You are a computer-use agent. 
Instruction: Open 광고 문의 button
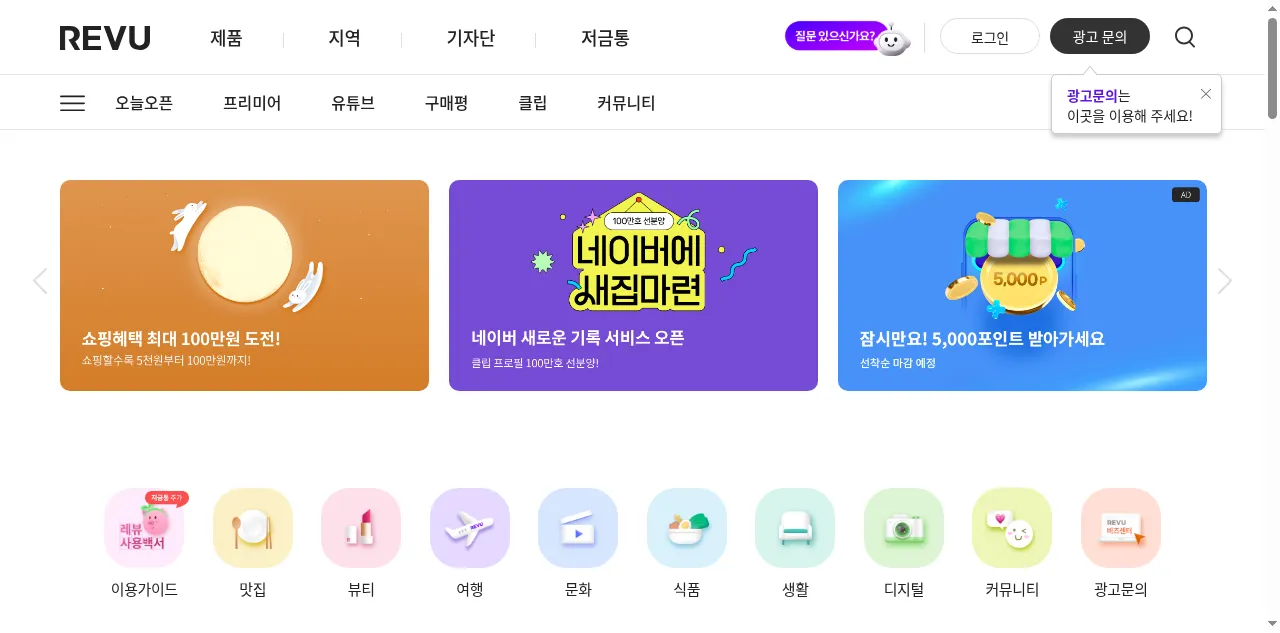click(1099, 37)
